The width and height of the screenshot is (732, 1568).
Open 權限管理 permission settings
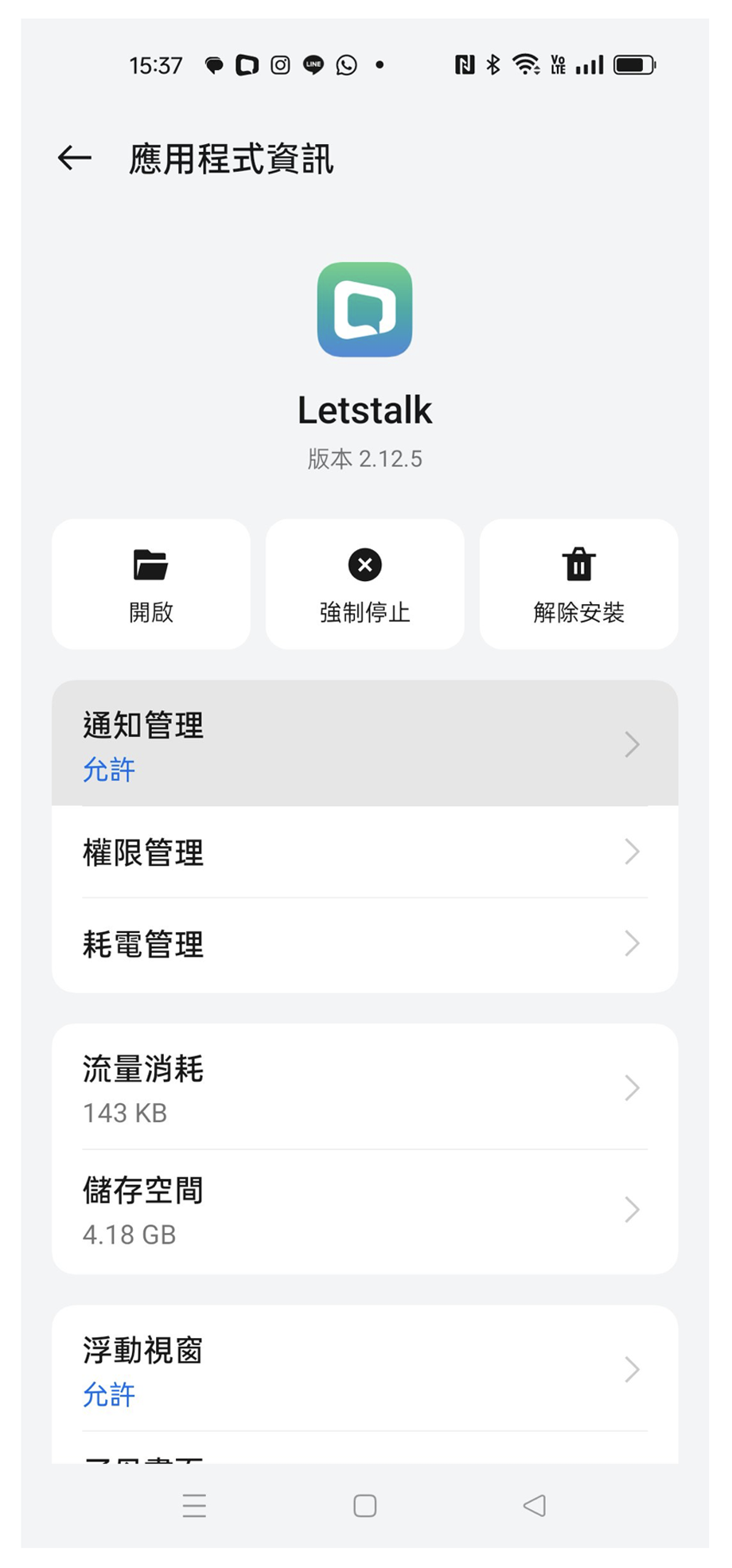[x=364, y=852]
